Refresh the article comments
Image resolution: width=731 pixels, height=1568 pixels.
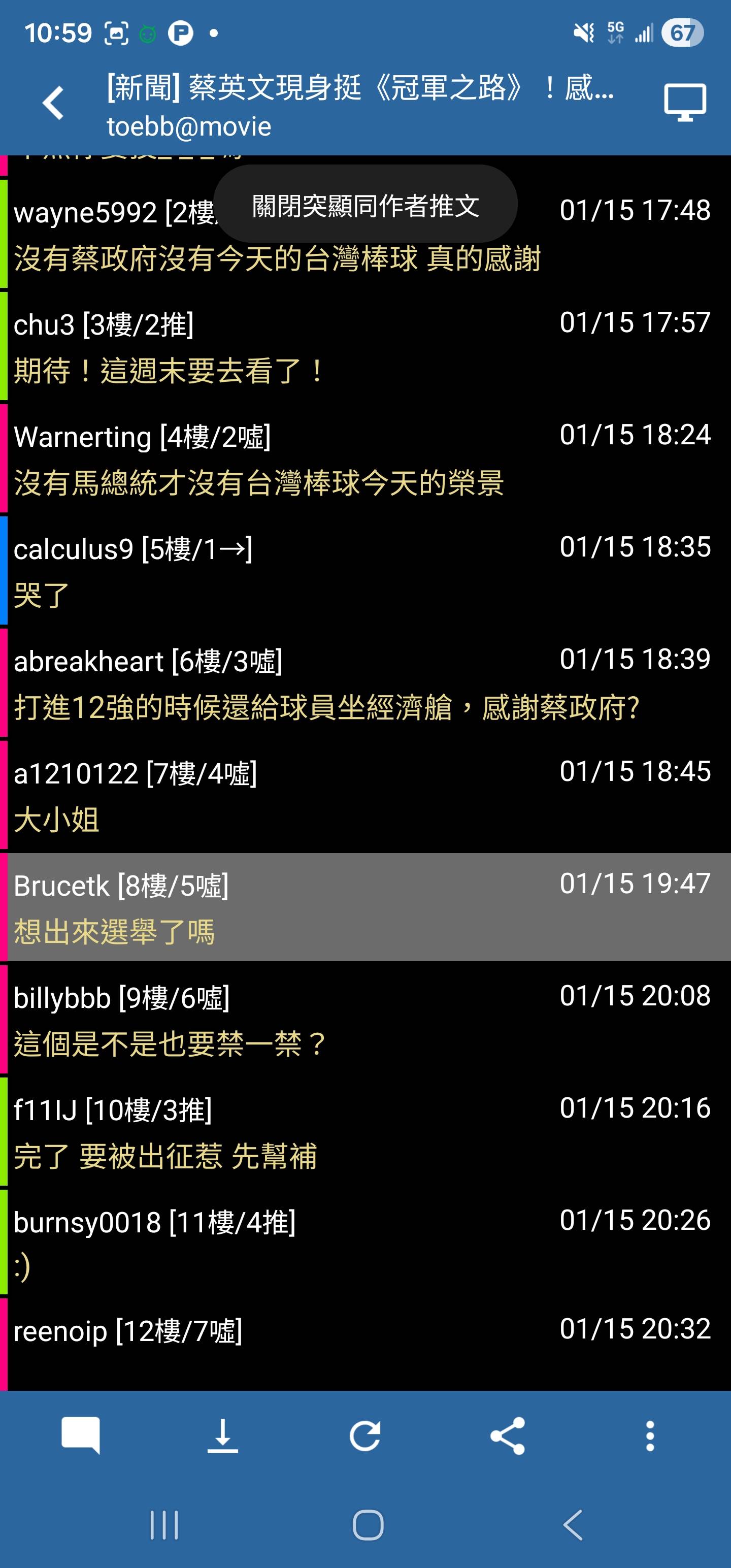365,1436
